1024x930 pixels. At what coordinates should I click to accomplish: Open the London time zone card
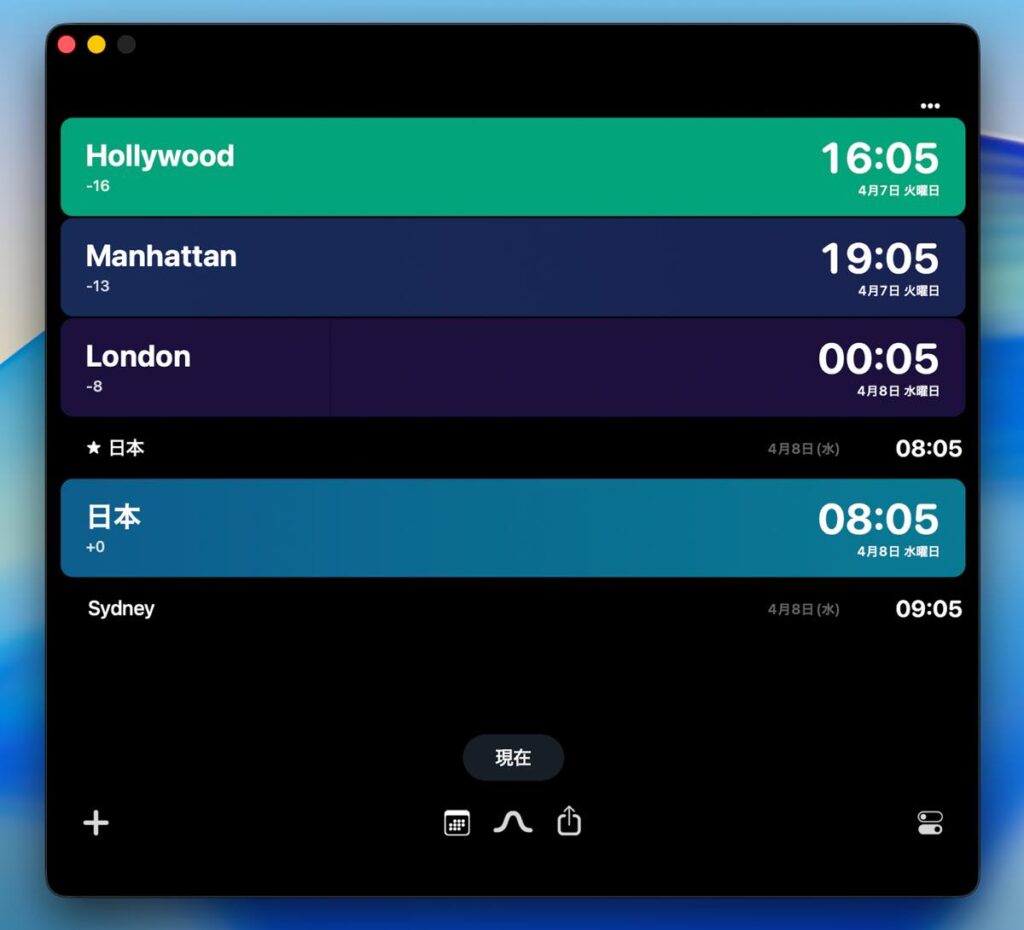tap(512, 367)
